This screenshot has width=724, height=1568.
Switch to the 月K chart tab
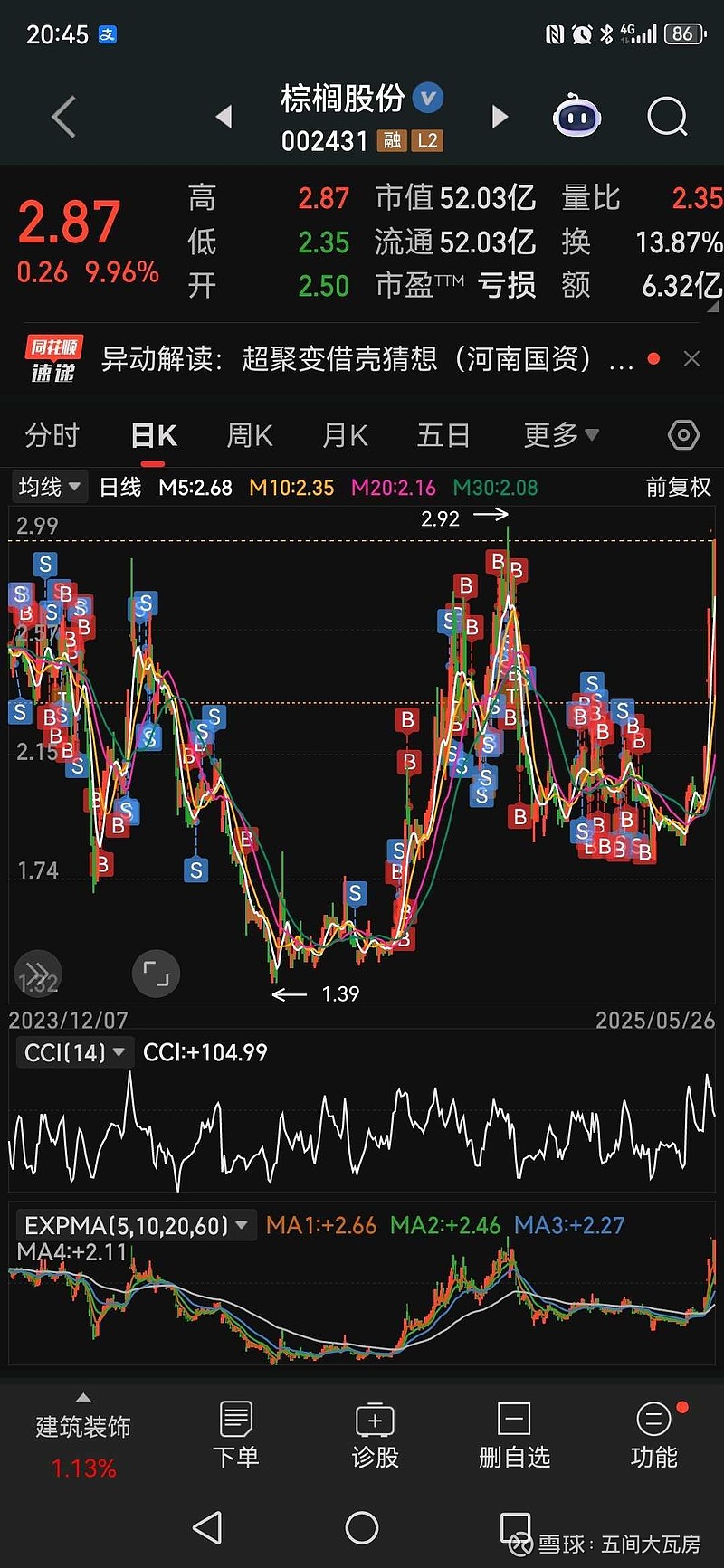pos(345,435)
